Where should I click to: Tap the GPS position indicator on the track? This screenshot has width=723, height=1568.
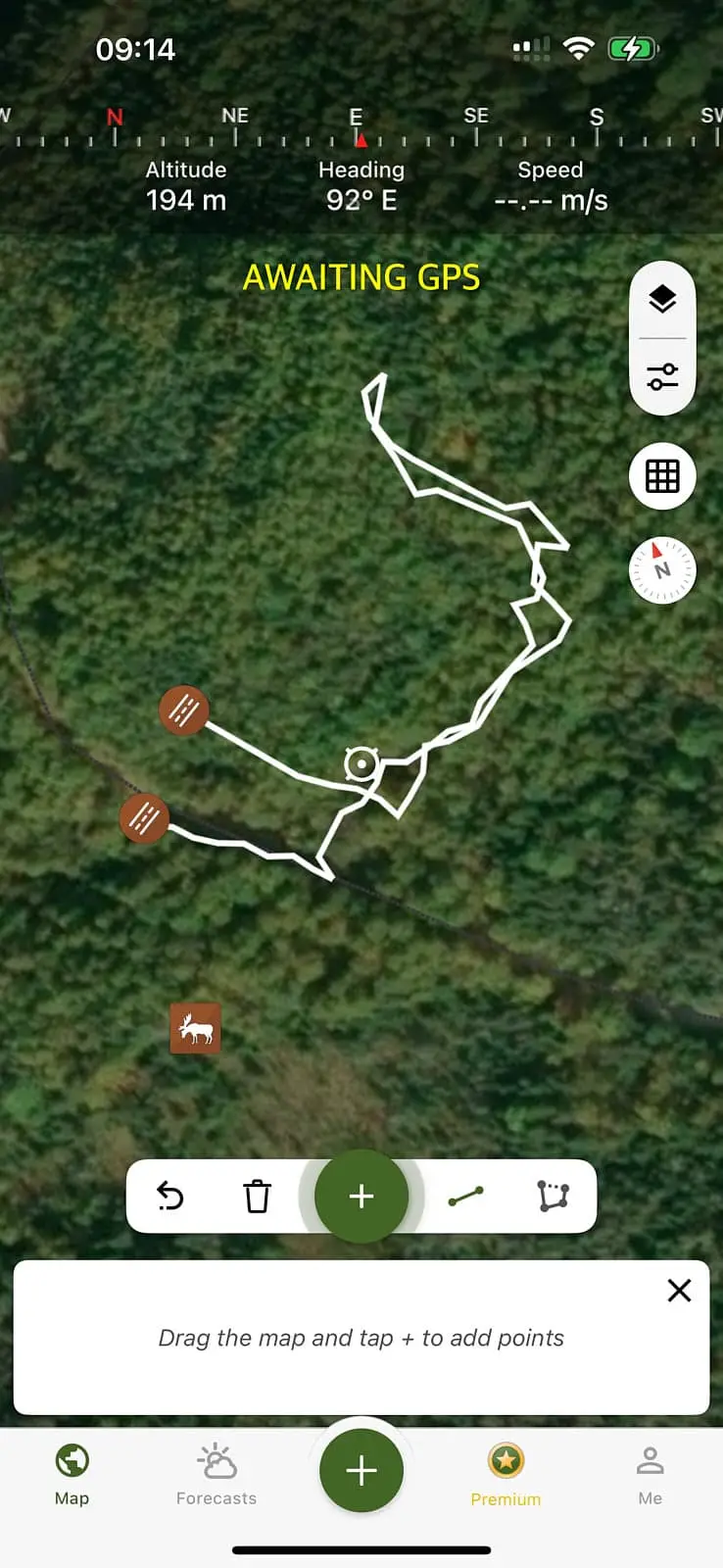coord(361,763)
